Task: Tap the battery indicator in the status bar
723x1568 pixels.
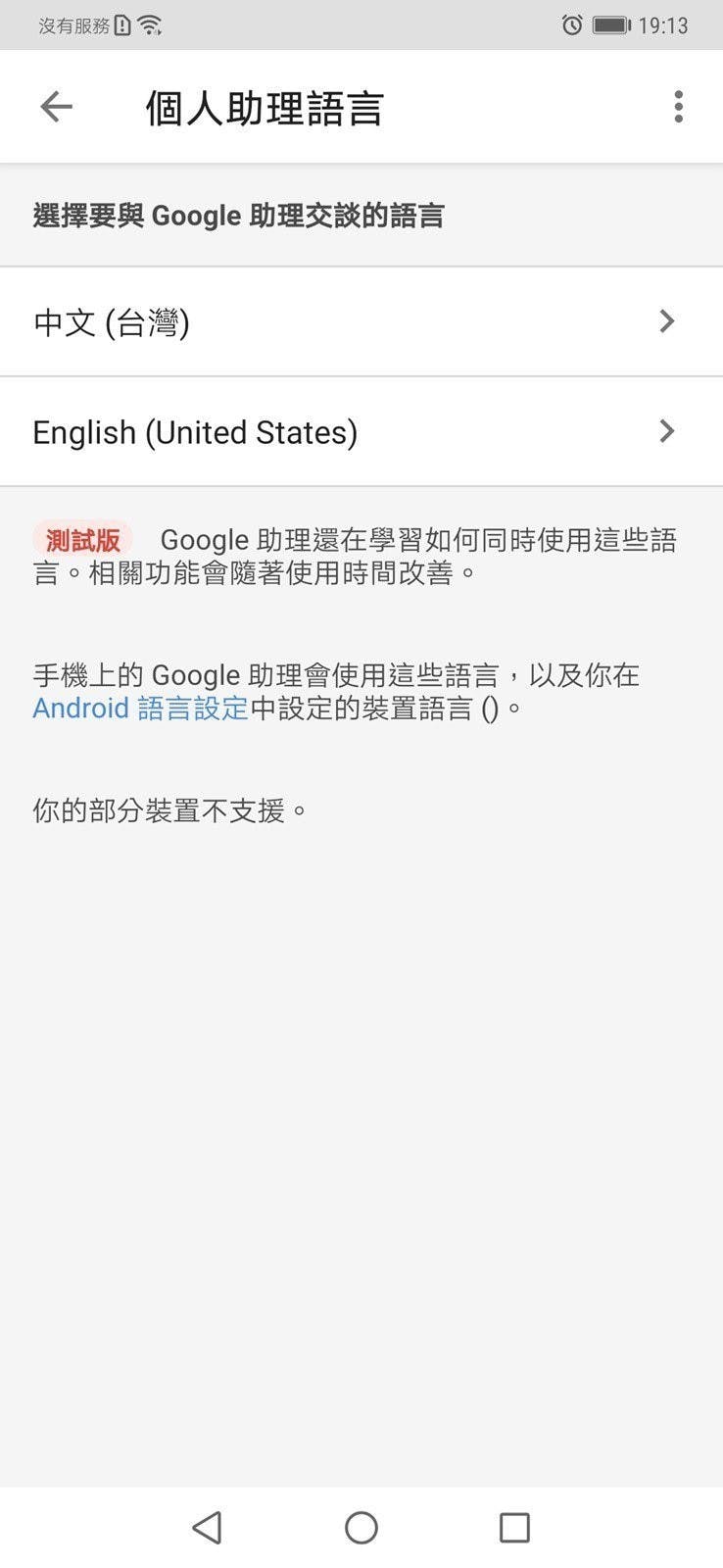Action: click(x=611, y=26)
